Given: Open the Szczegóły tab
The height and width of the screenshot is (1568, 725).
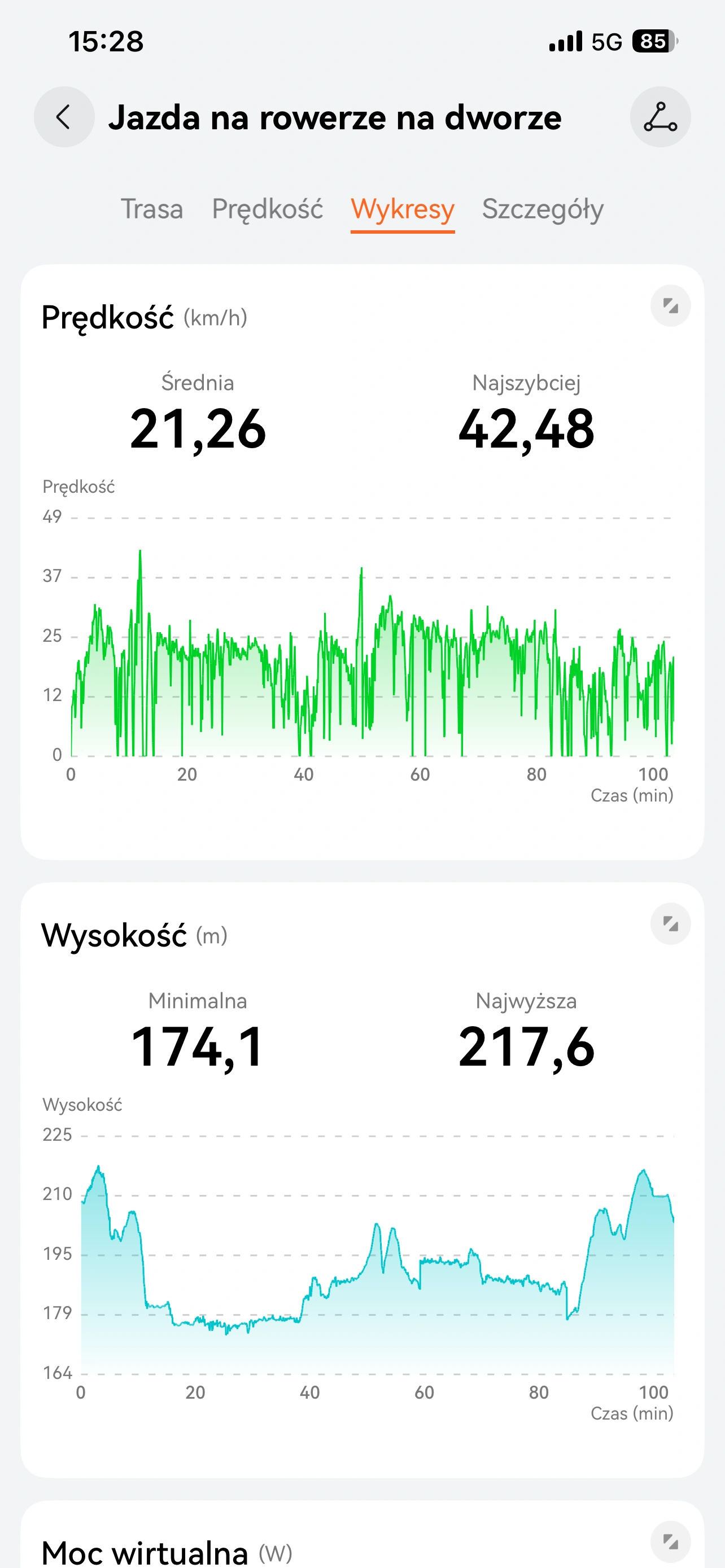Looking at the screenshot, I should [543, 209].
